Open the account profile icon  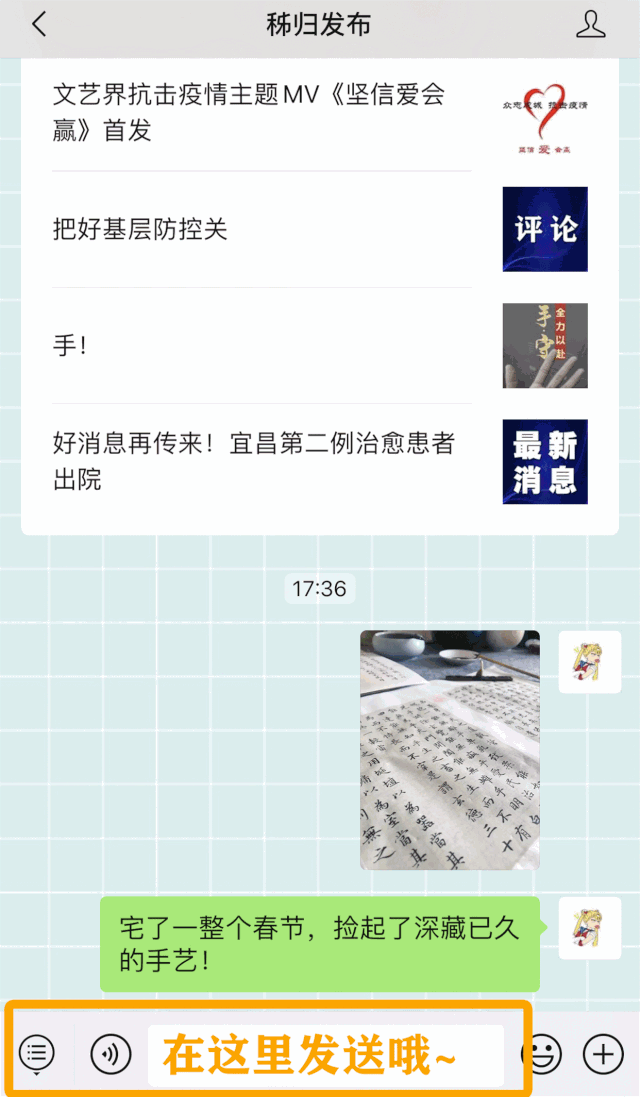coord(591,24)
